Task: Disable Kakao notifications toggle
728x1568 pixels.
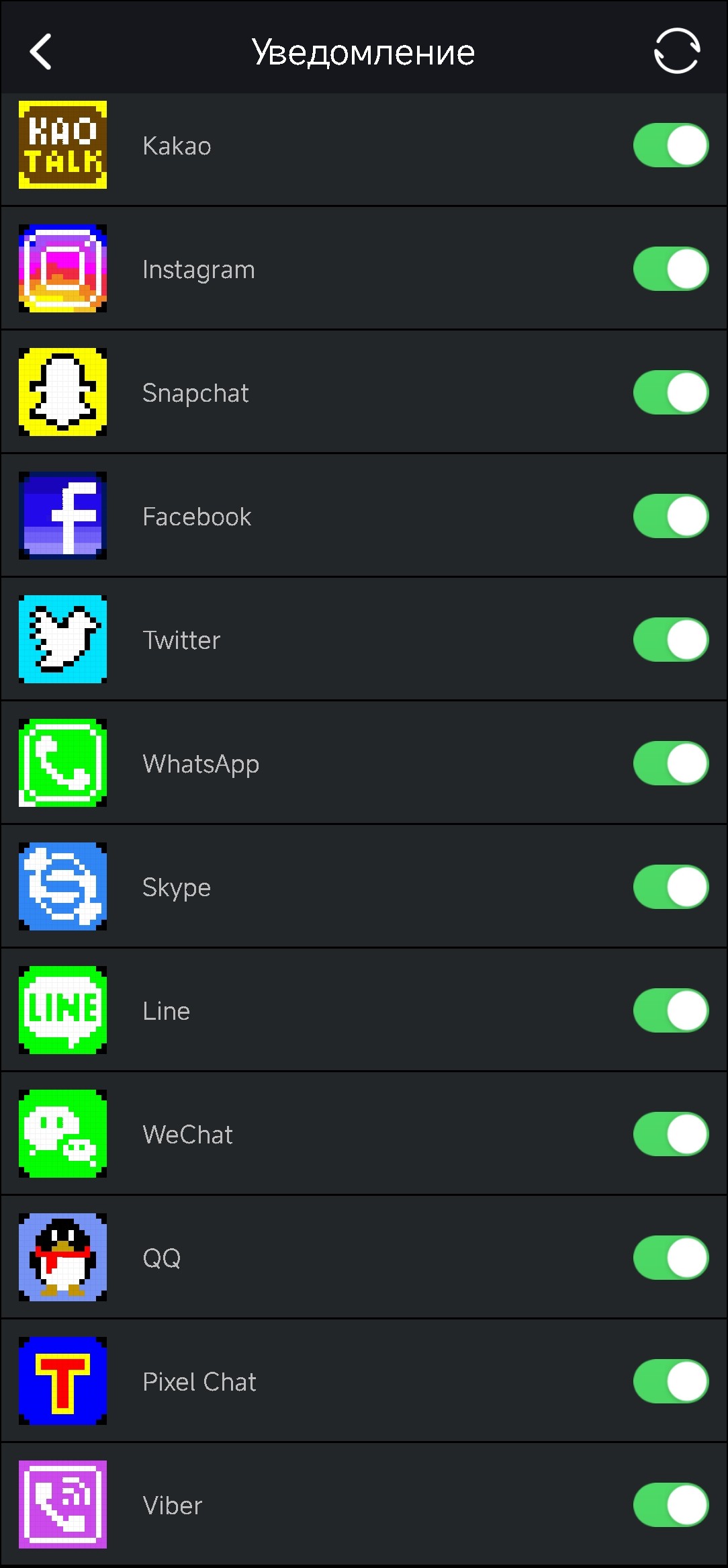Action: click(671, 145)
